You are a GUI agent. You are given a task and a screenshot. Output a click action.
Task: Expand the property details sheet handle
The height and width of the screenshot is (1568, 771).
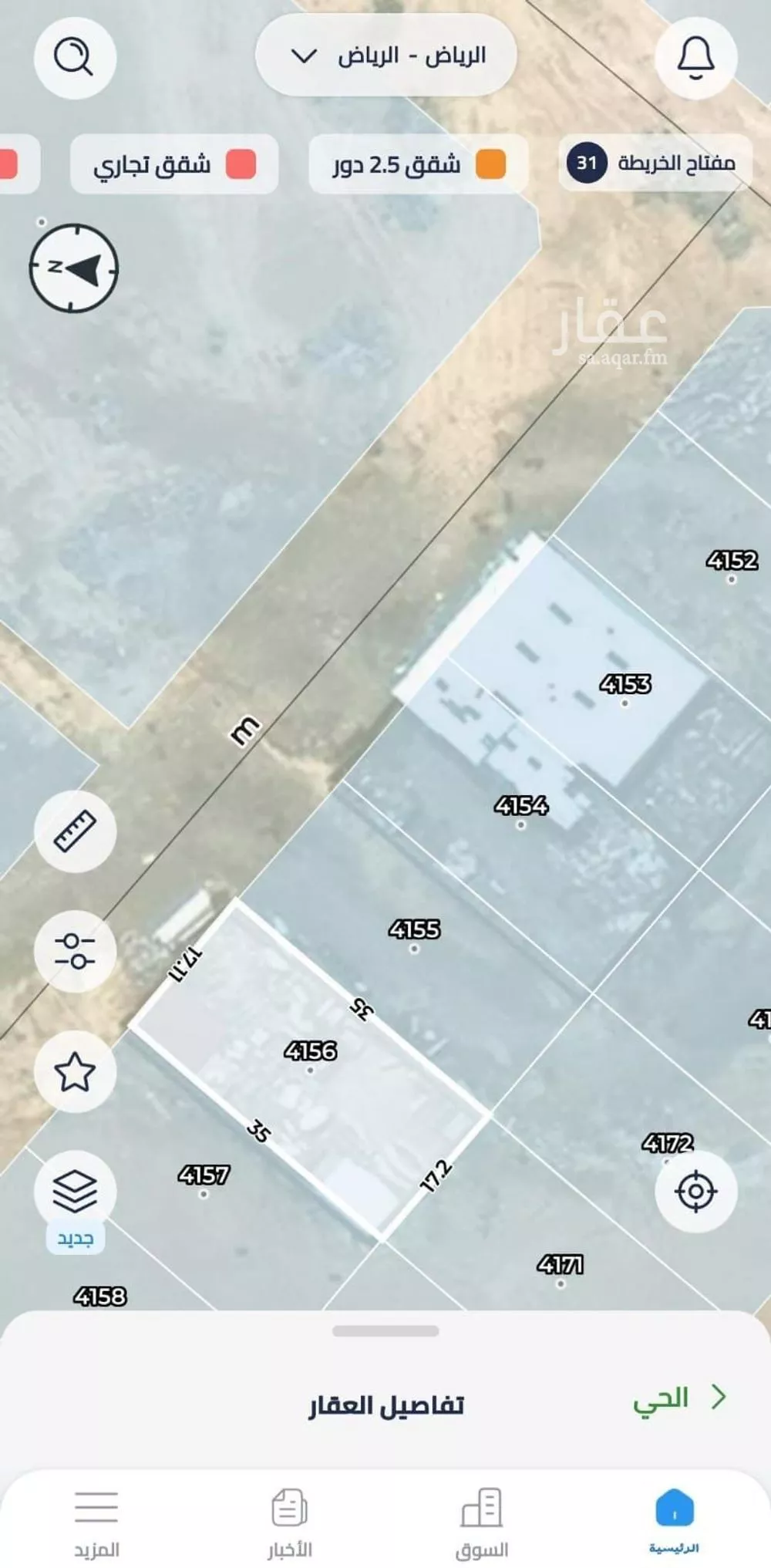(x=385, y=1331)
